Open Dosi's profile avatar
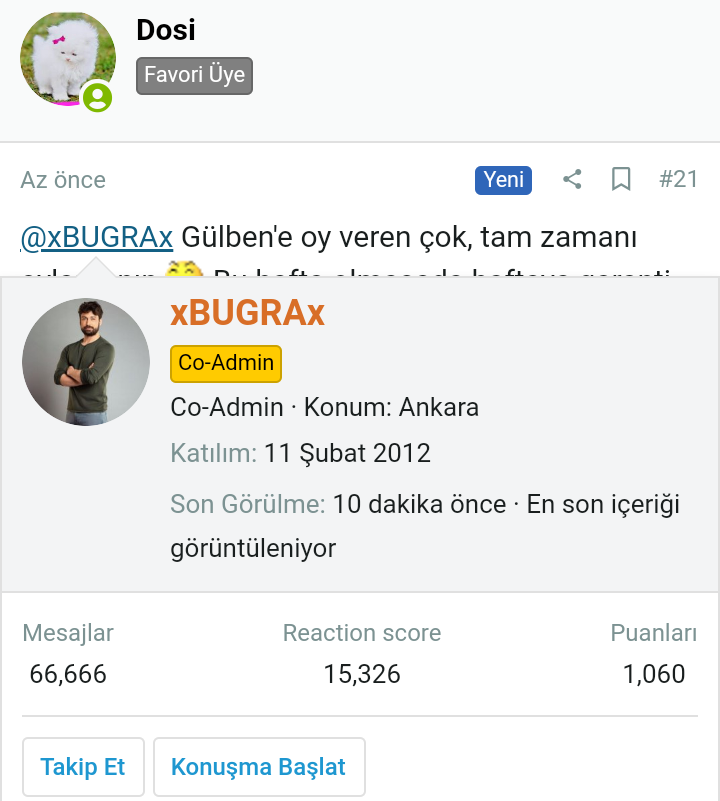This screenshot has height=801, width=720. click(67, 60)
